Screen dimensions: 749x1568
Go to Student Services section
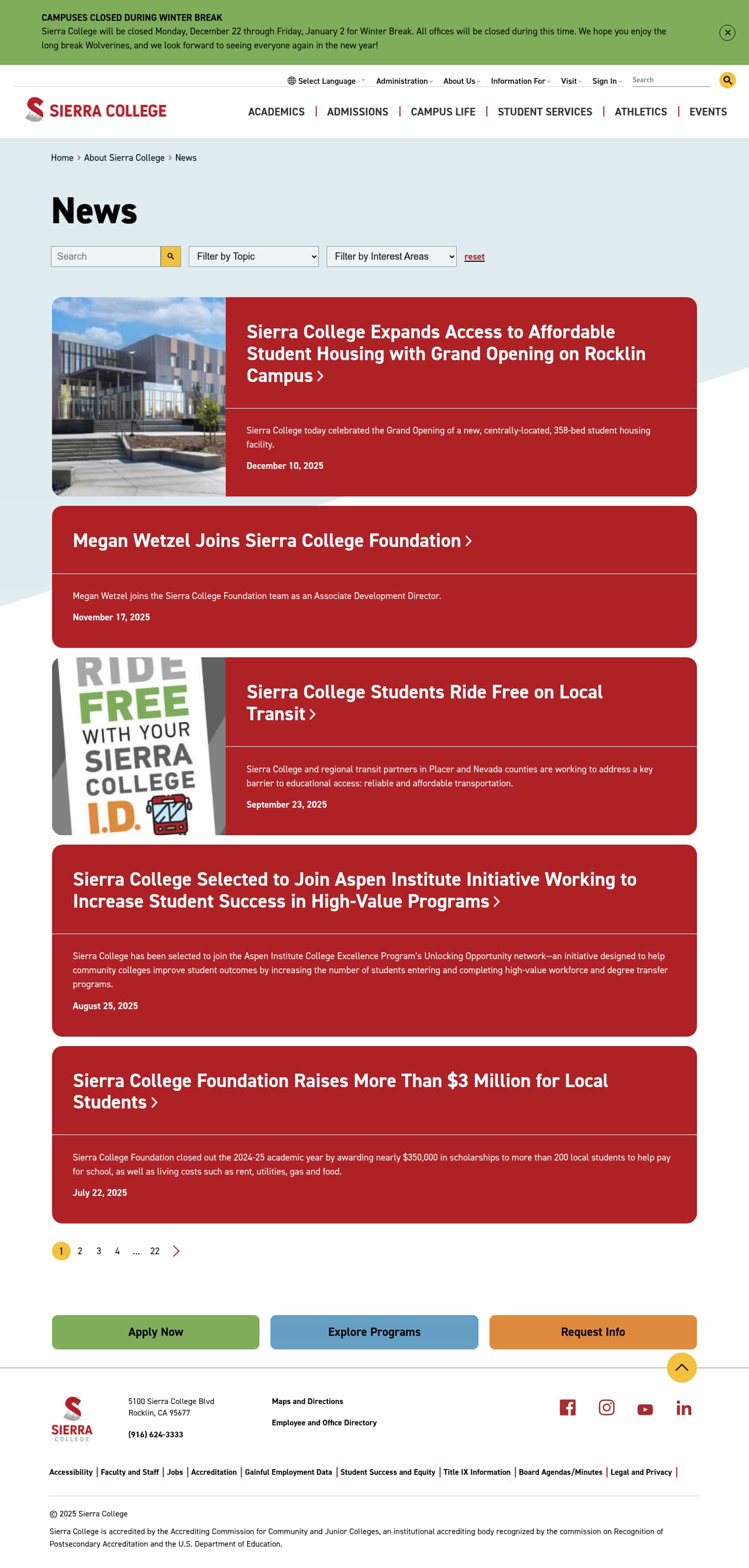point(544,112)
